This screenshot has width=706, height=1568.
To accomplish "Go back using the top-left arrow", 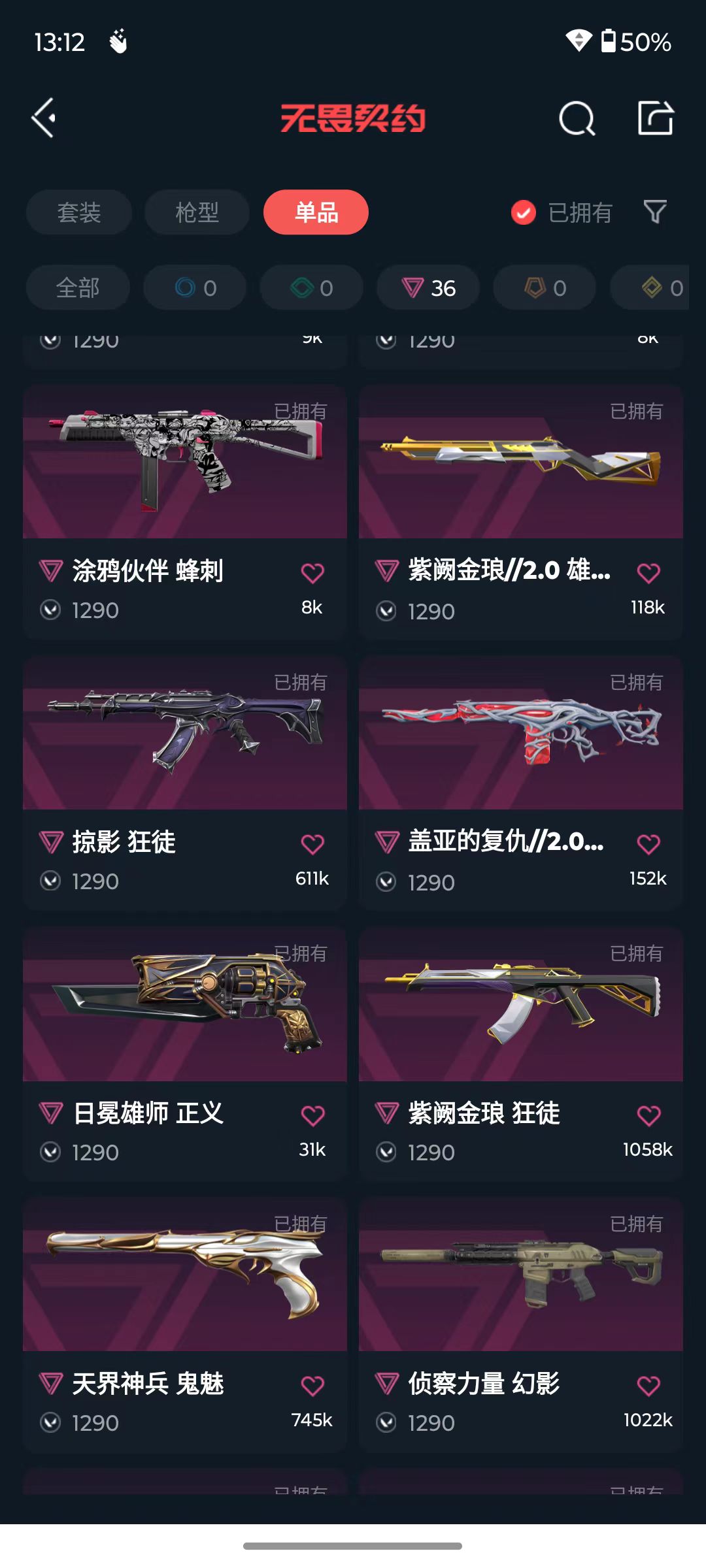I will pos(44,118).
